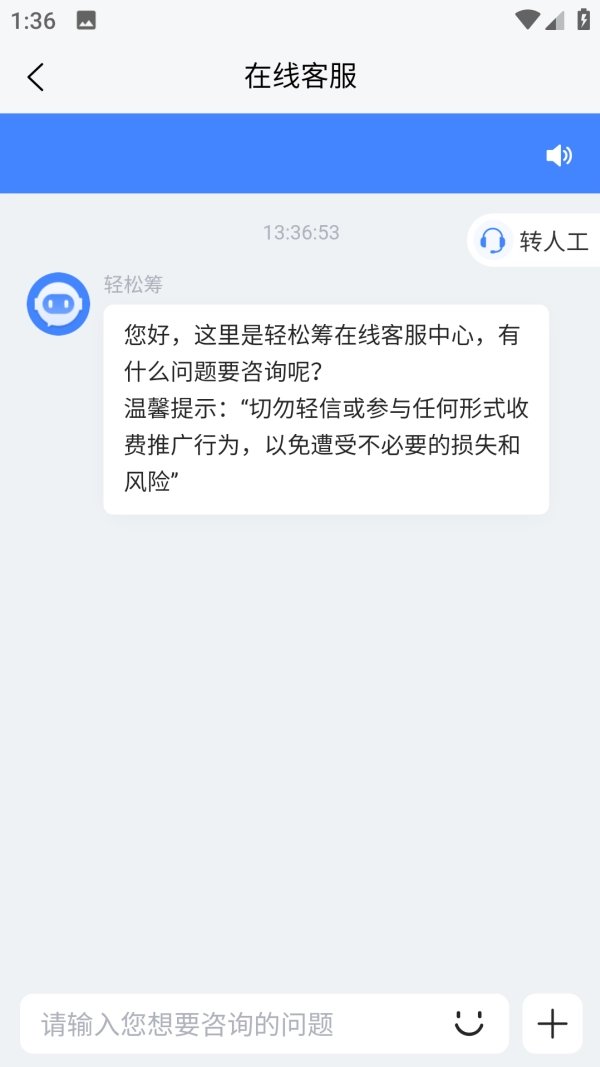Open the plus attachment menu
600x1067 pixels.
552,1024
